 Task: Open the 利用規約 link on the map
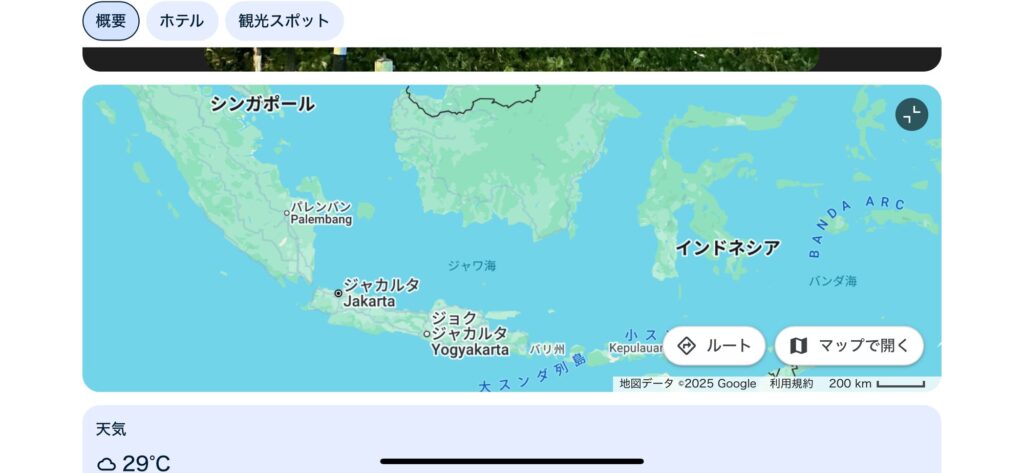tap(791, 384)
